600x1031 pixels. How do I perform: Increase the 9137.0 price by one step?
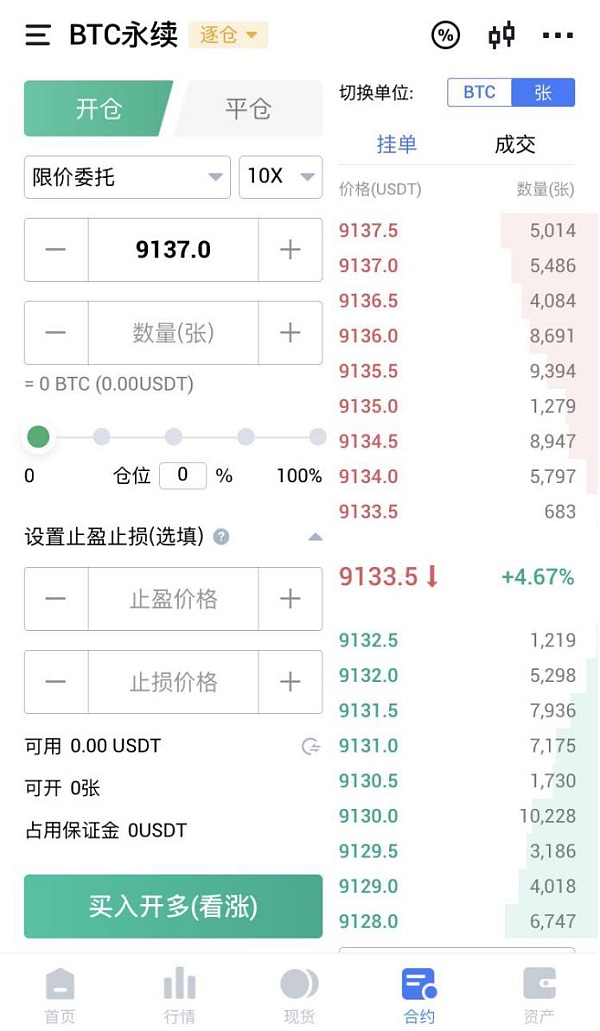pyautogui.click(x=290, y=250)
